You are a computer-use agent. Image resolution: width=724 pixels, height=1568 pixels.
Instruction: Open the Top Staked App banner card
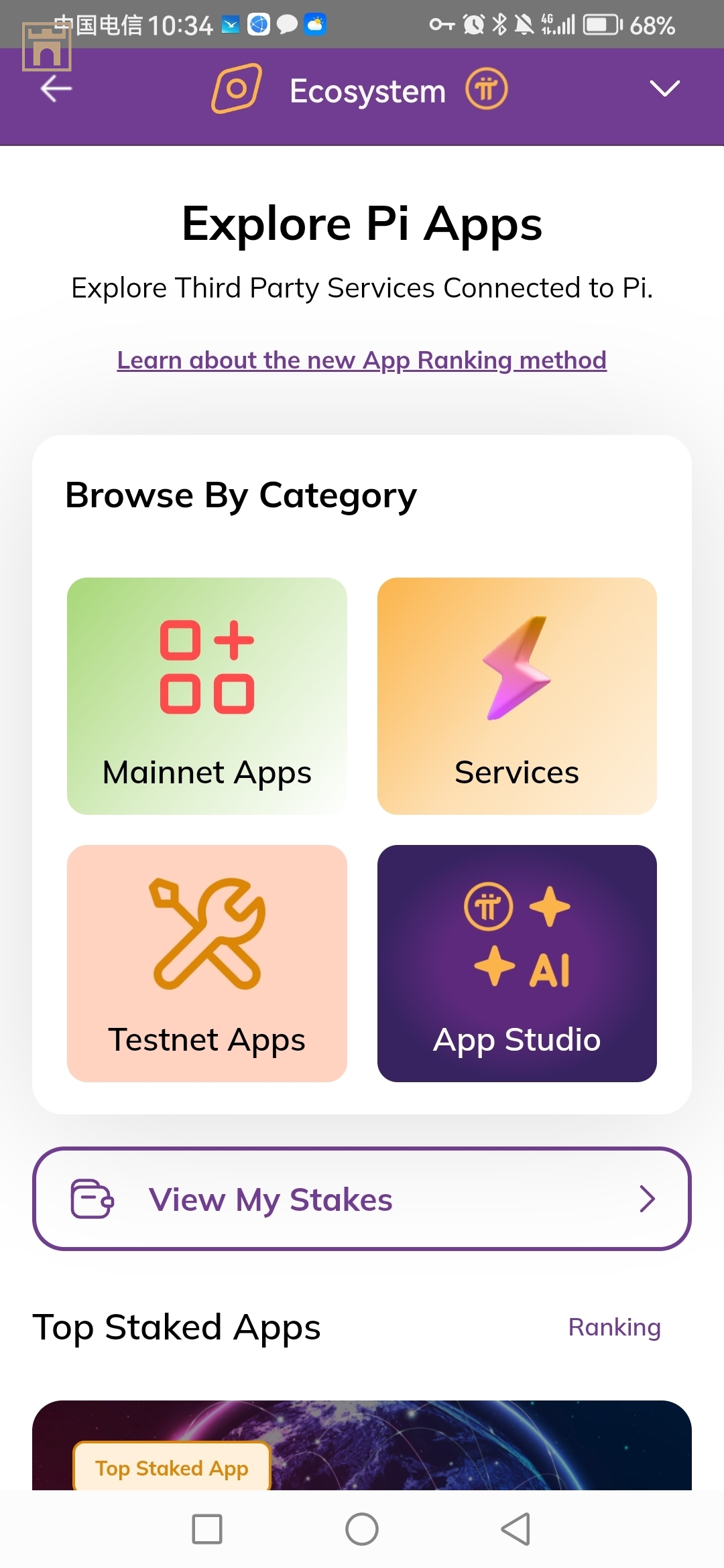coord(361,1447)
